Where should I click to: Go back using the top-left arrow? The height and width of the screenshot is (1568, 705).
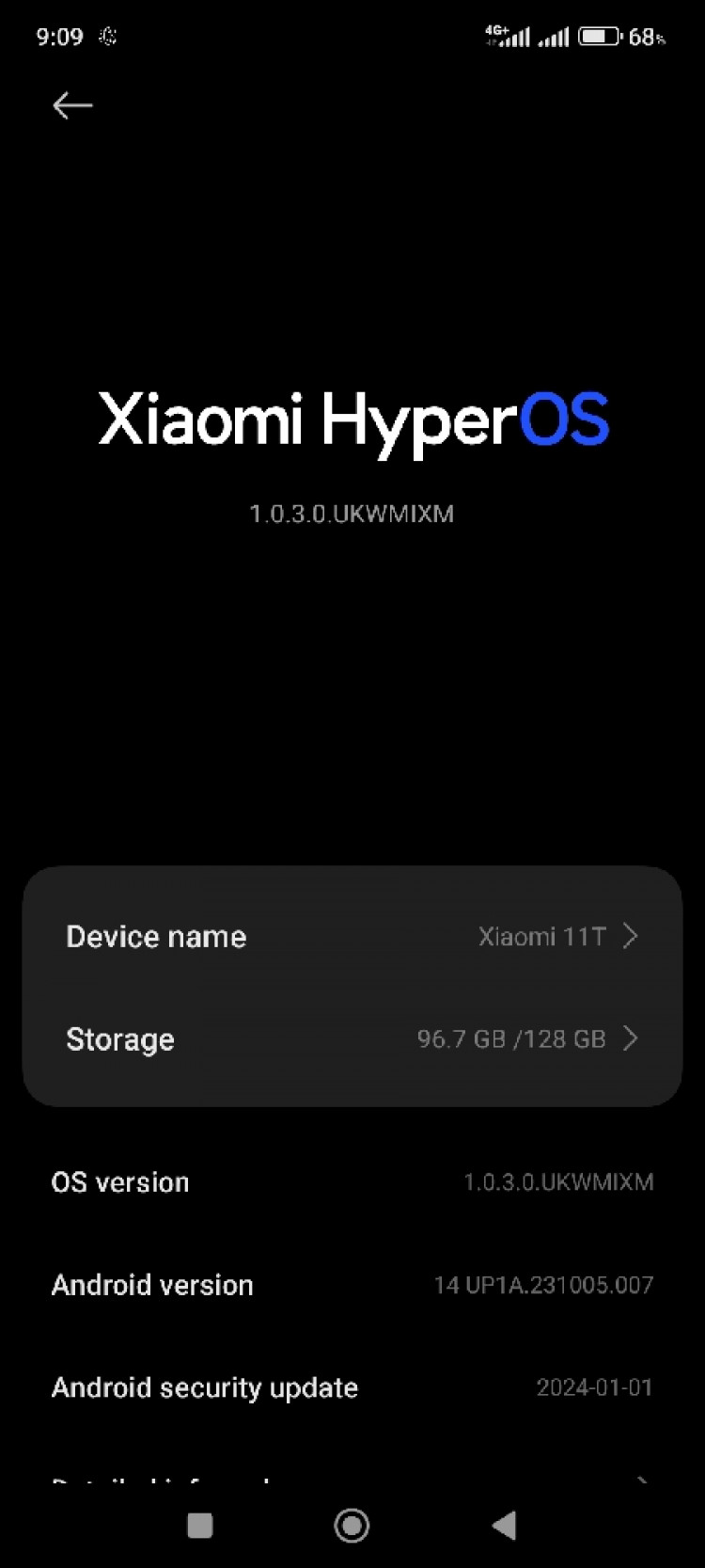tap(72, 105)
